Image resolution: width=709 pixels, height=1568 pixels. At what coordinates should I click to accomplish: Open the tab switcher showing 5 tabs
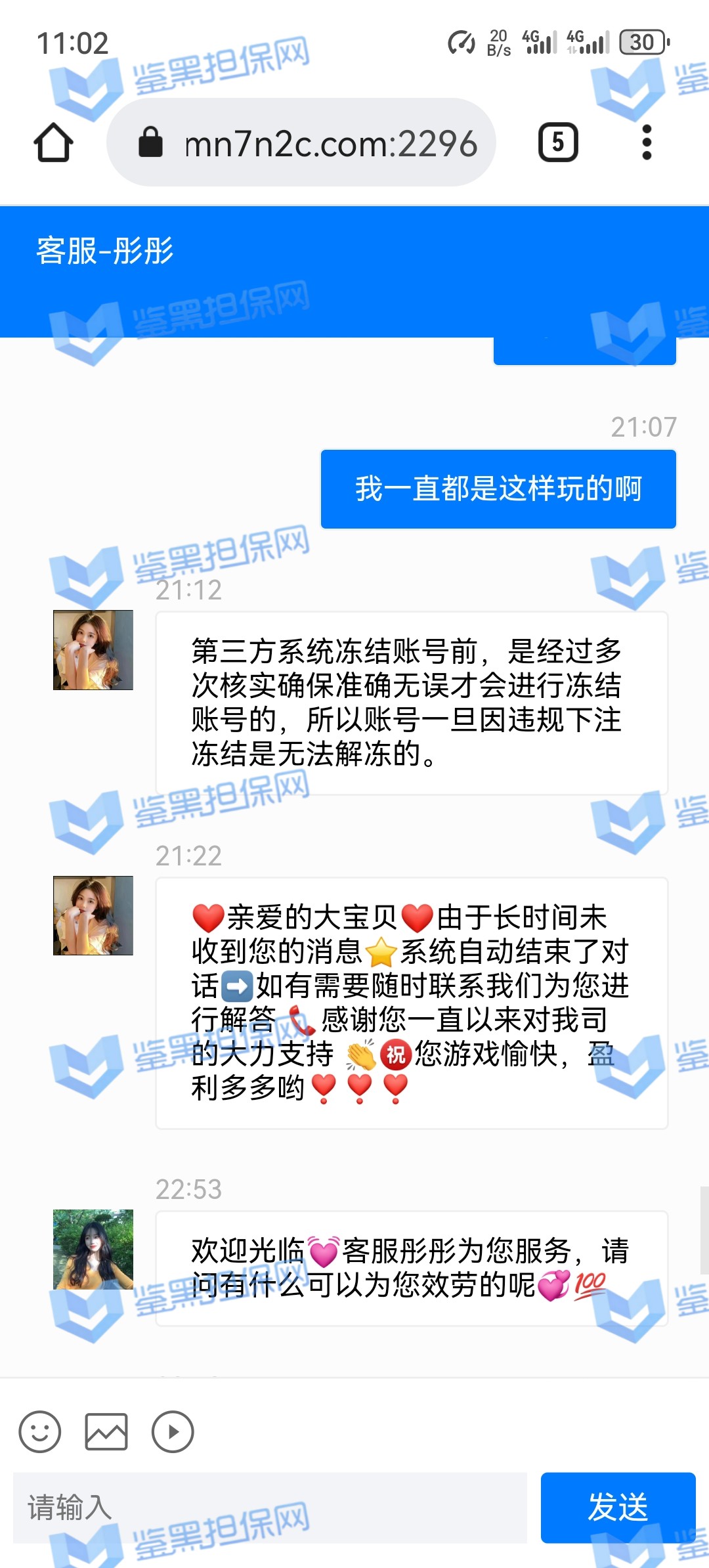tap(558, 142)
